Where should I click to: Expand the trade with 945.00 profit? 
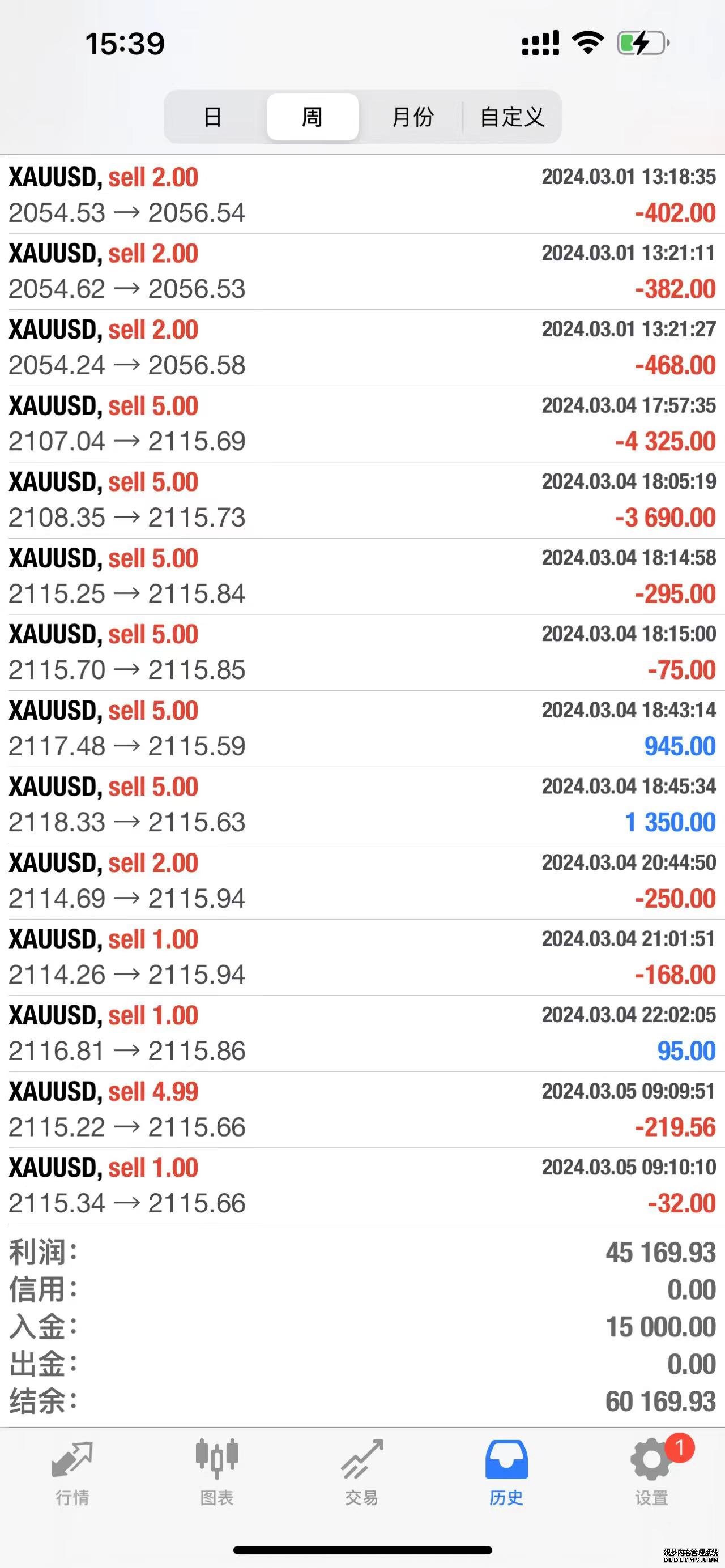pos(362,729)
